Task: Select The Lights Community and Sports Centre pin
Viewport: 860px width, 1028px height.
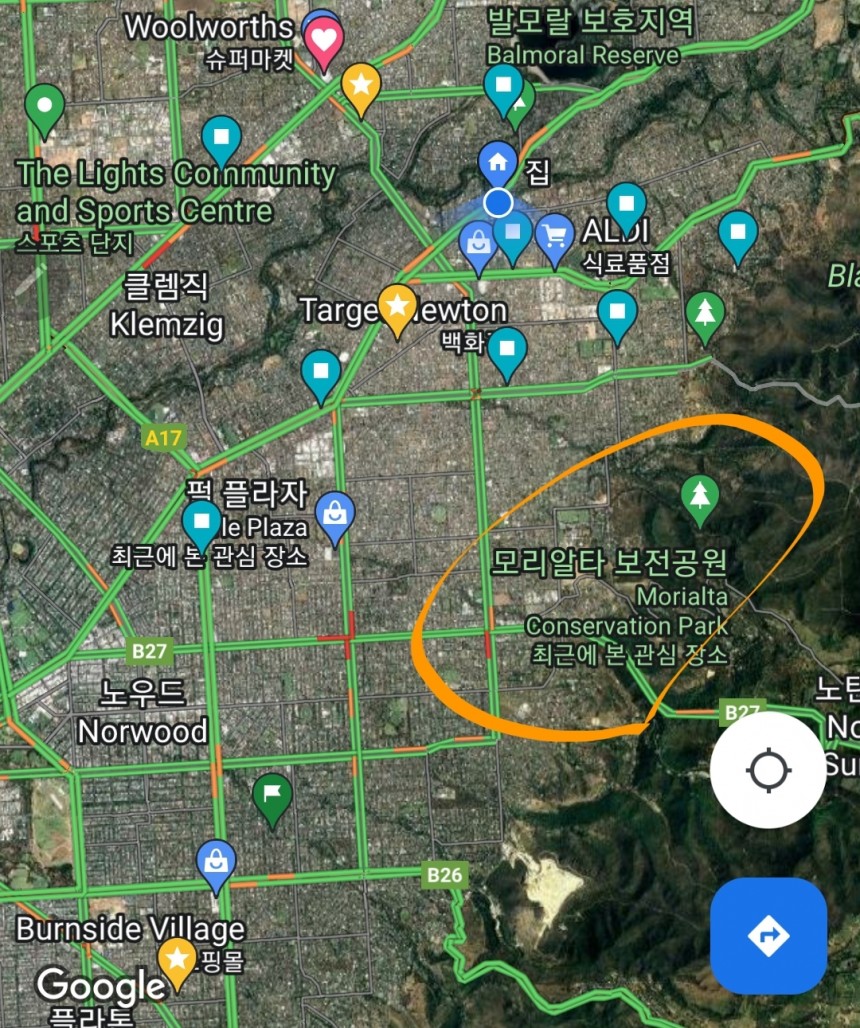Action: click(45, 107)
